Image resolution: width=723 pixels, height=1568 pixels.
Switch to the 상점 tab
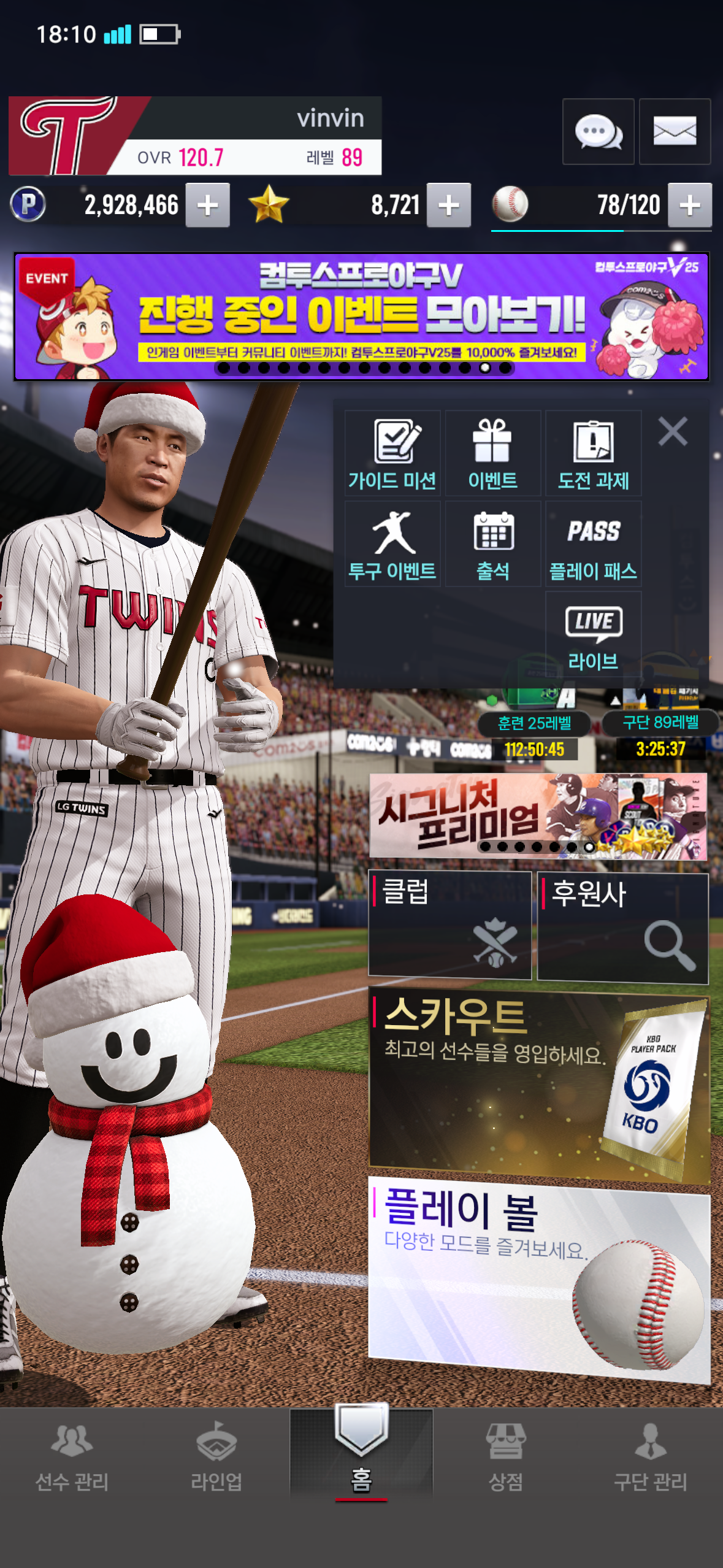tap(505, 1455)
